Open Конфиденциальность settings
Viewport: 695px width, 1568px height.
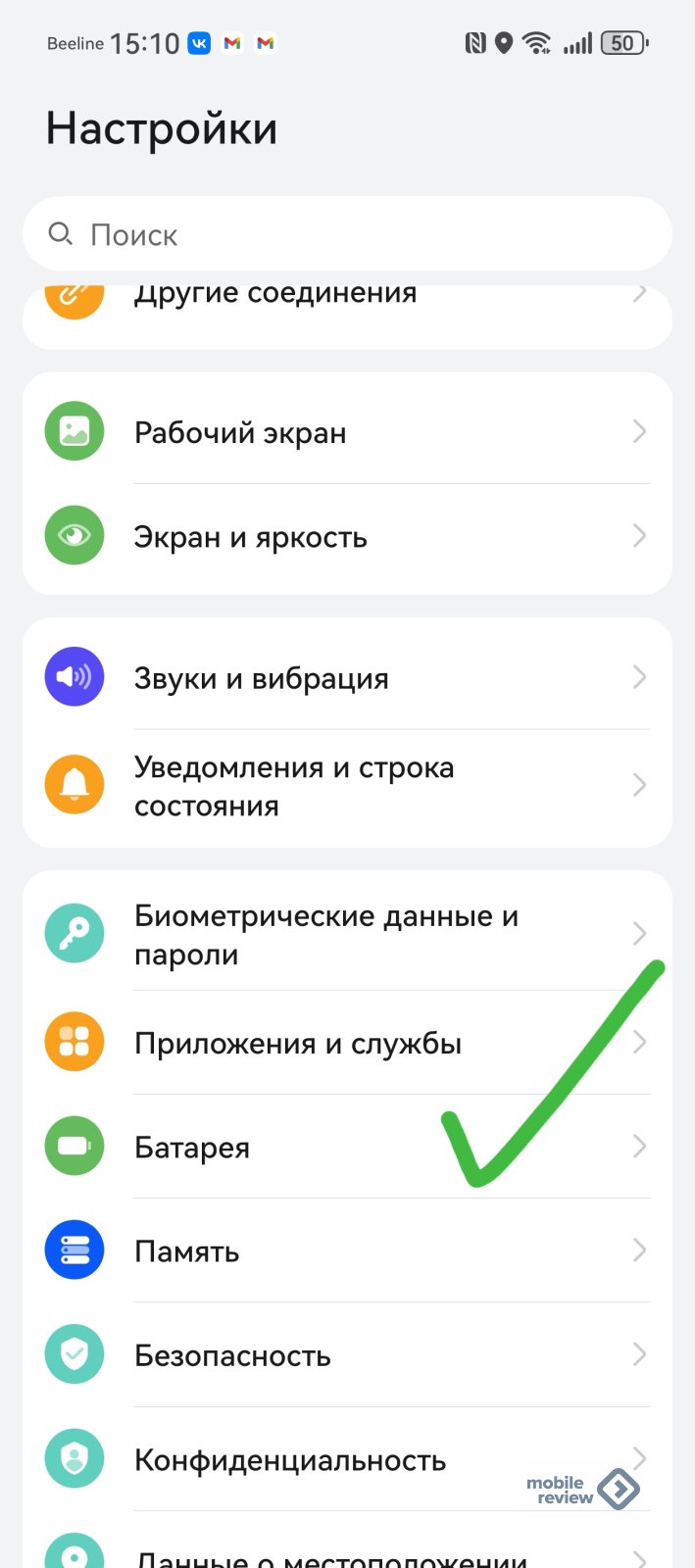pyautogui.click(x=347, y=1459)
